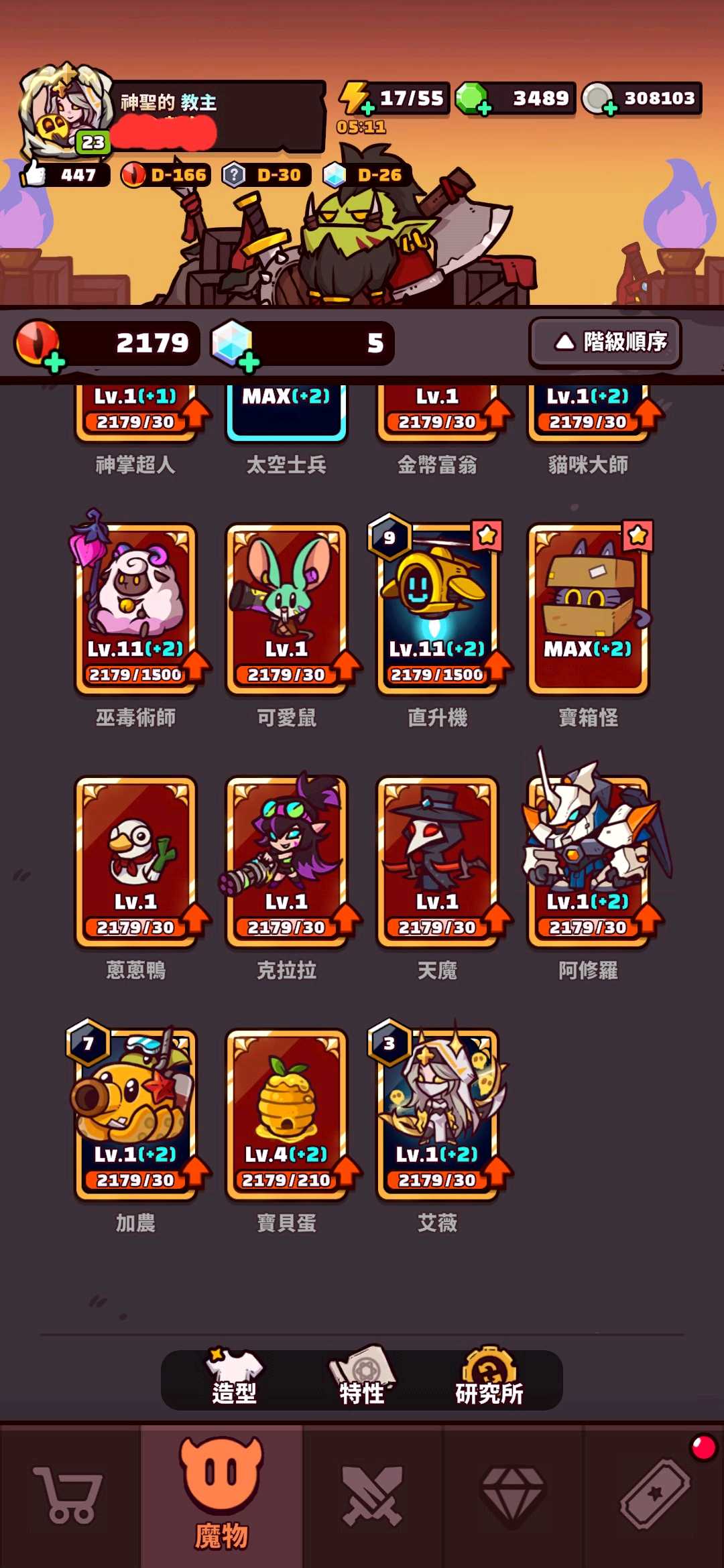Switch to the shop cart tab
724x1568 pixels.
pos(70,1494)
